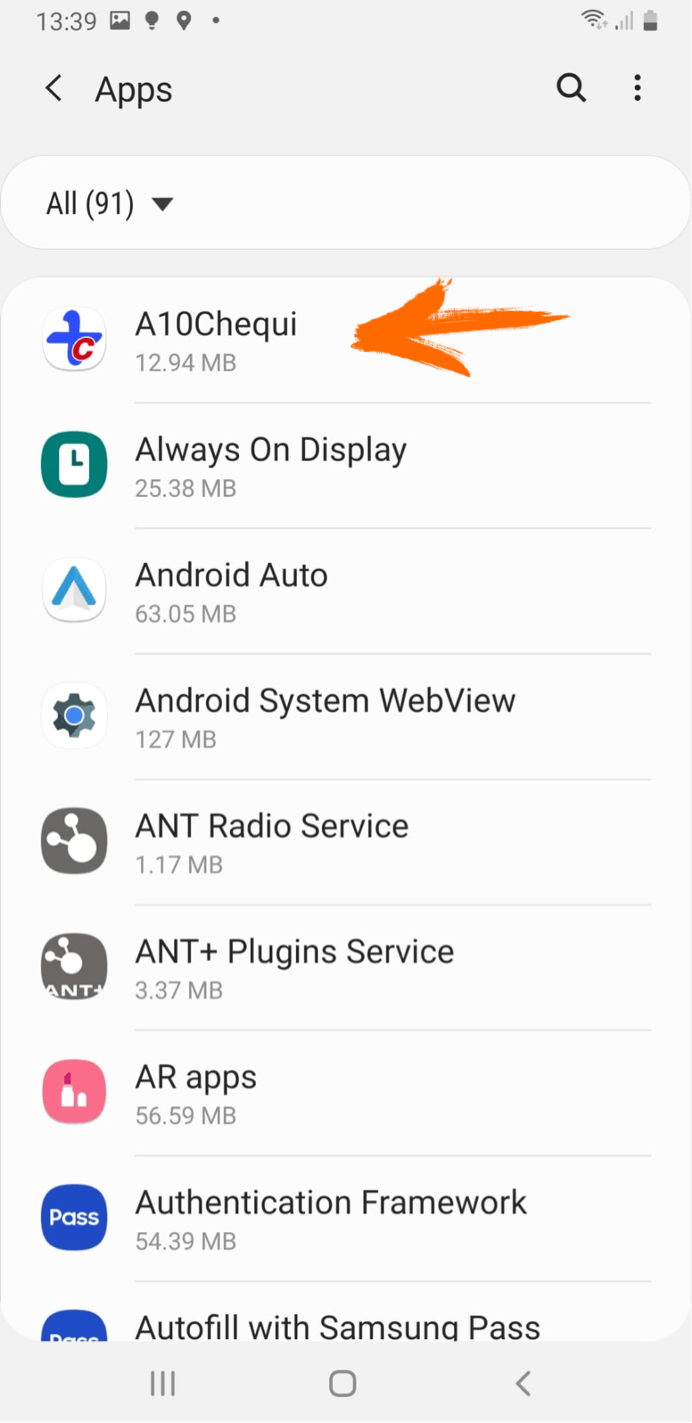Open Android Auto app details

click(x=231, y=590)
